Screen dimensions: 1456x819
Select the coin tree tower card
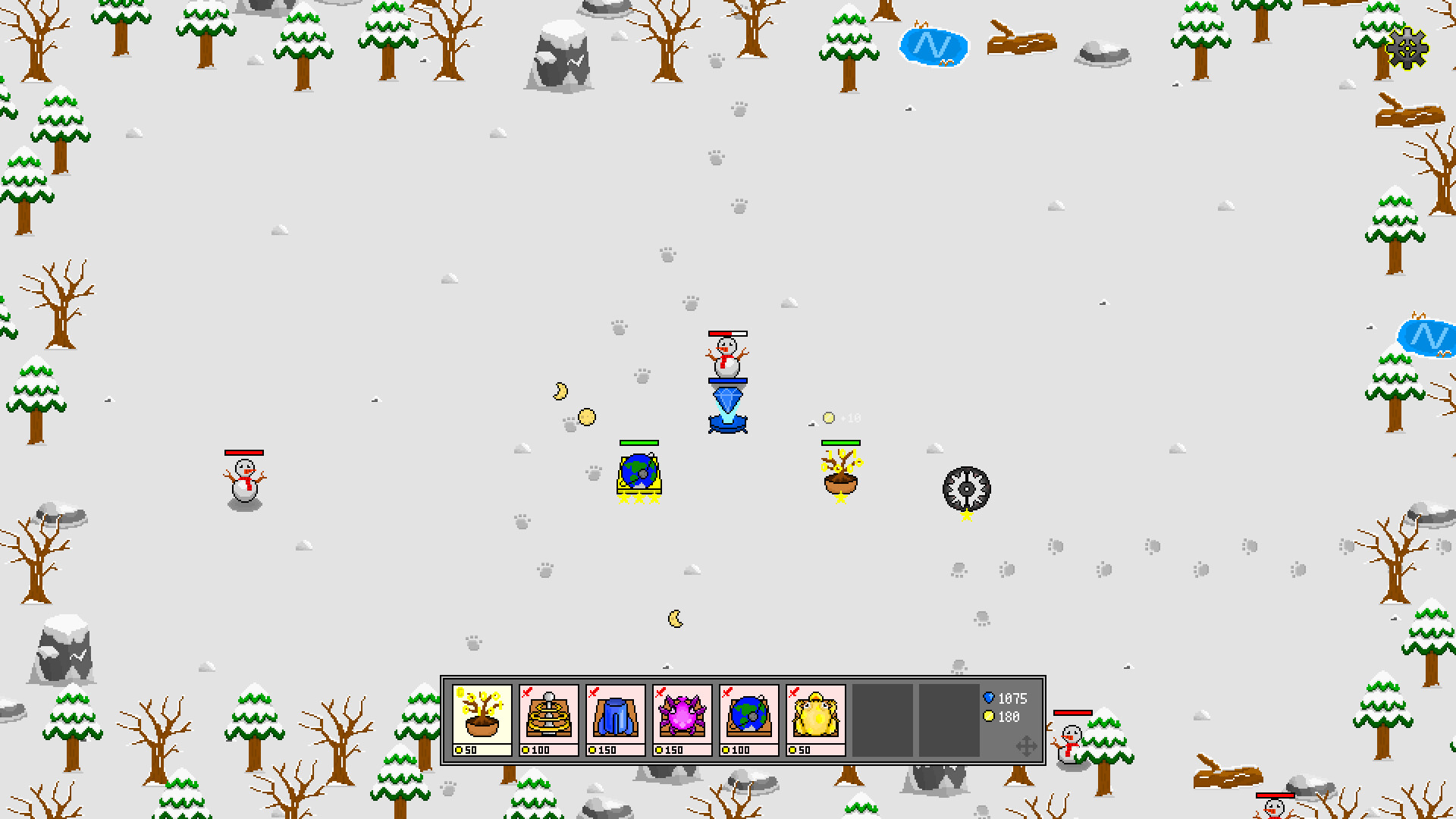coord(482,720)
